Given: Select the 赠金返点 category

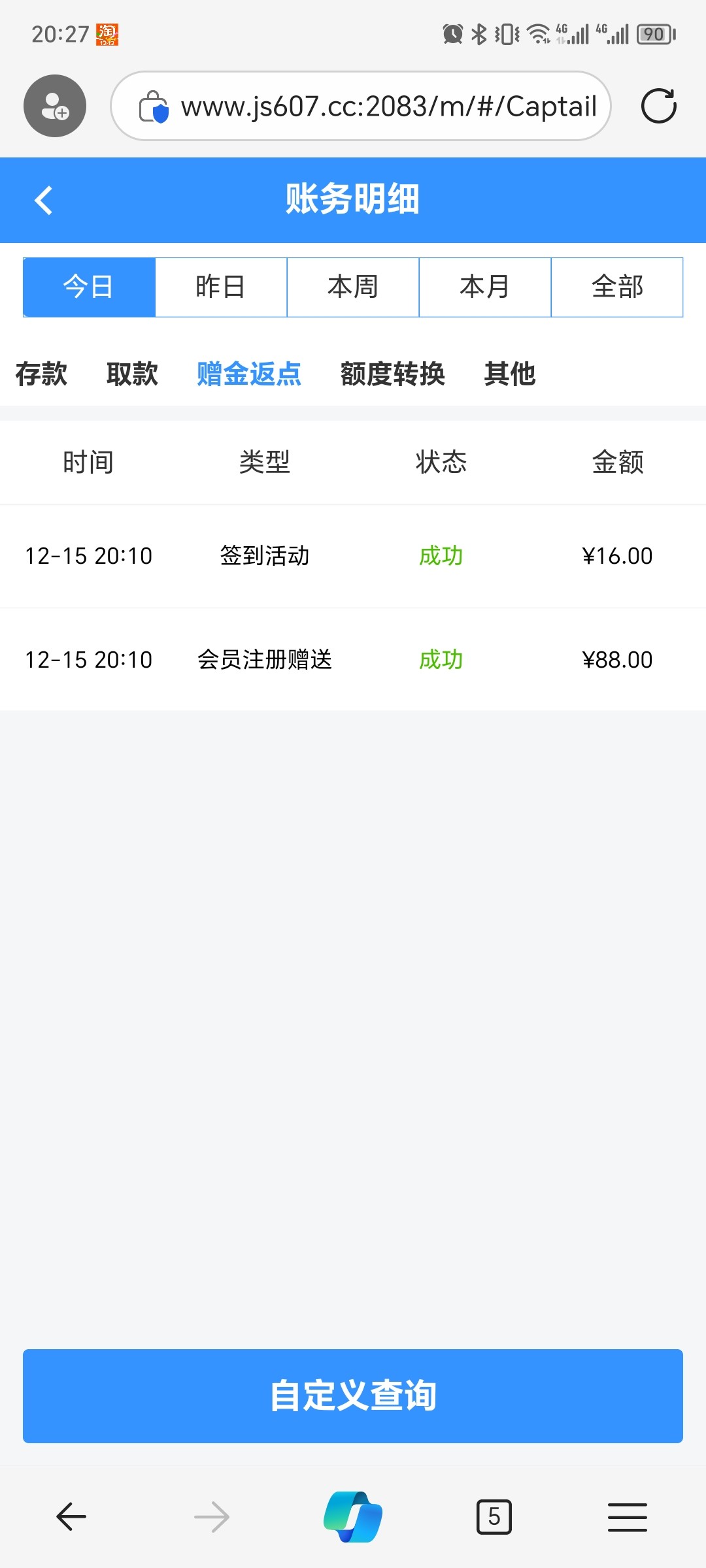Looking at the screenshot, I should pos(249,374).
